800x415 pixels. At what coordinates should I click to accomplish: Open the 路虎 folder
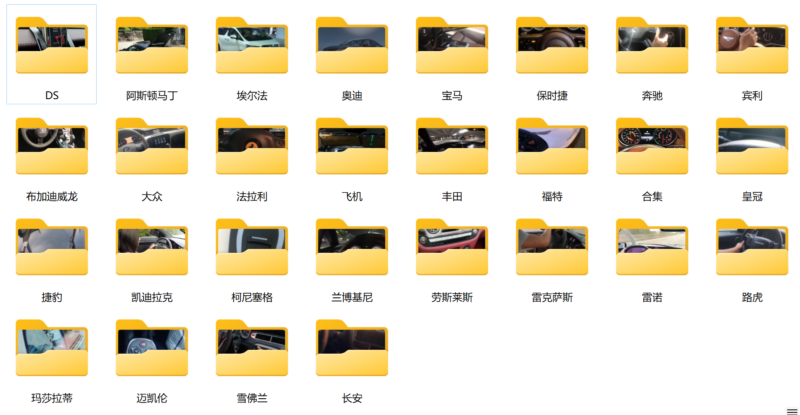click(752, 248)
